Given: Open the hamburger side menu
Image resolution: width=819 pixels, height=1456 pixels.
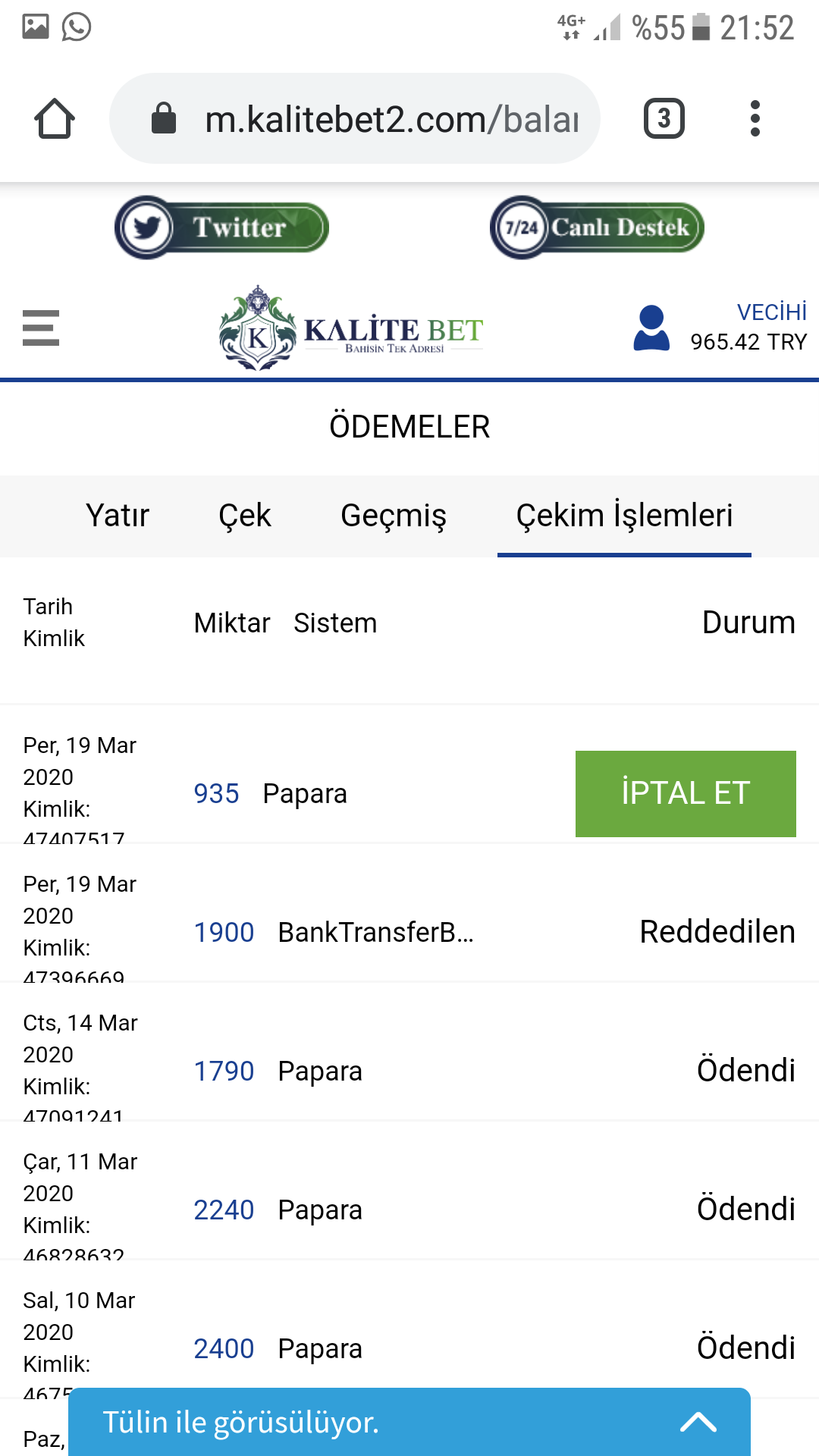Looking at the screenshot, I should [41, 328].
